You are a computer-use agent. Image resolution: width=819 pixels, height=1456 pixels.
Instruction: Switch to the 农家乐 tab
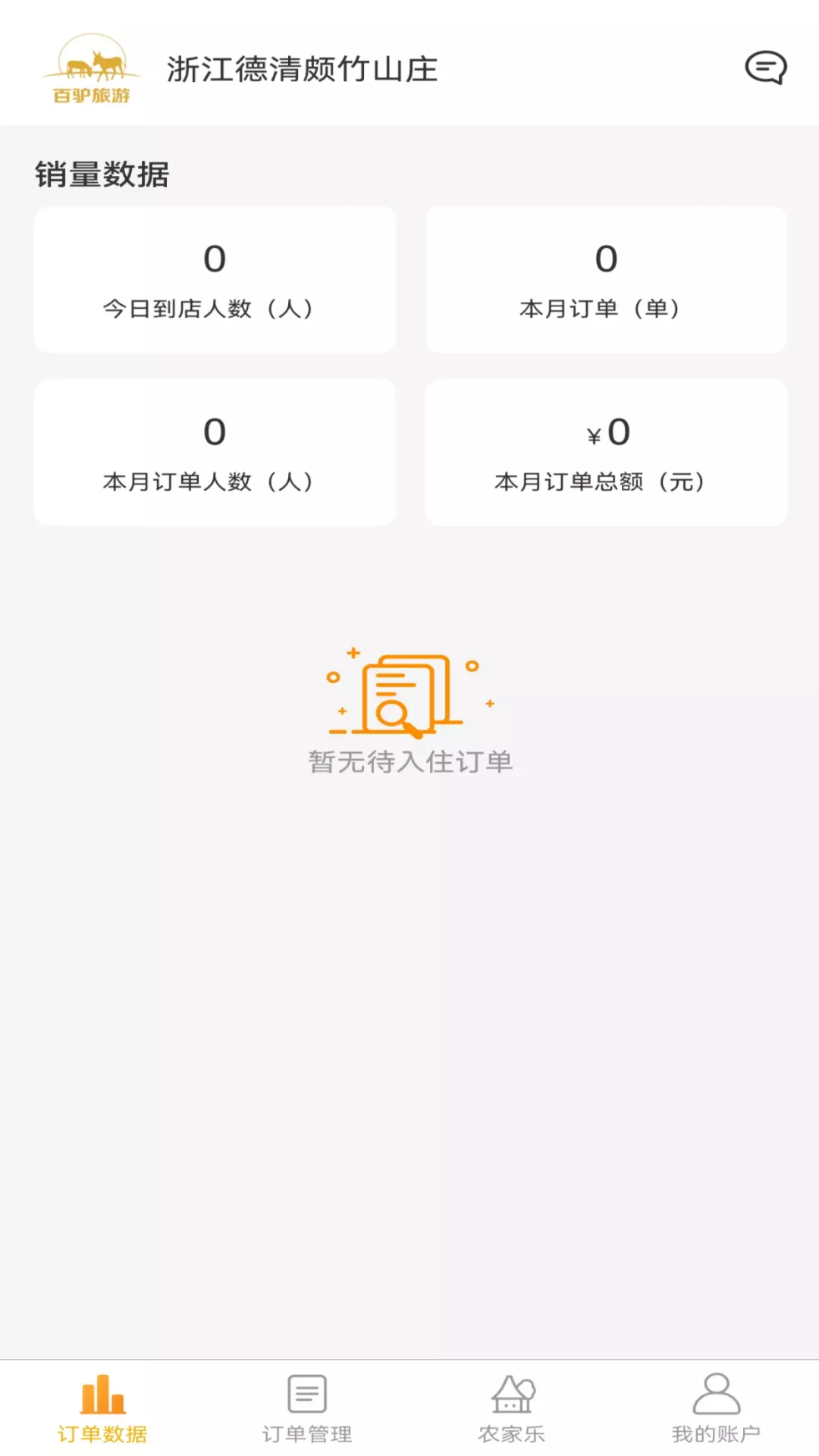coord(512,1408)
